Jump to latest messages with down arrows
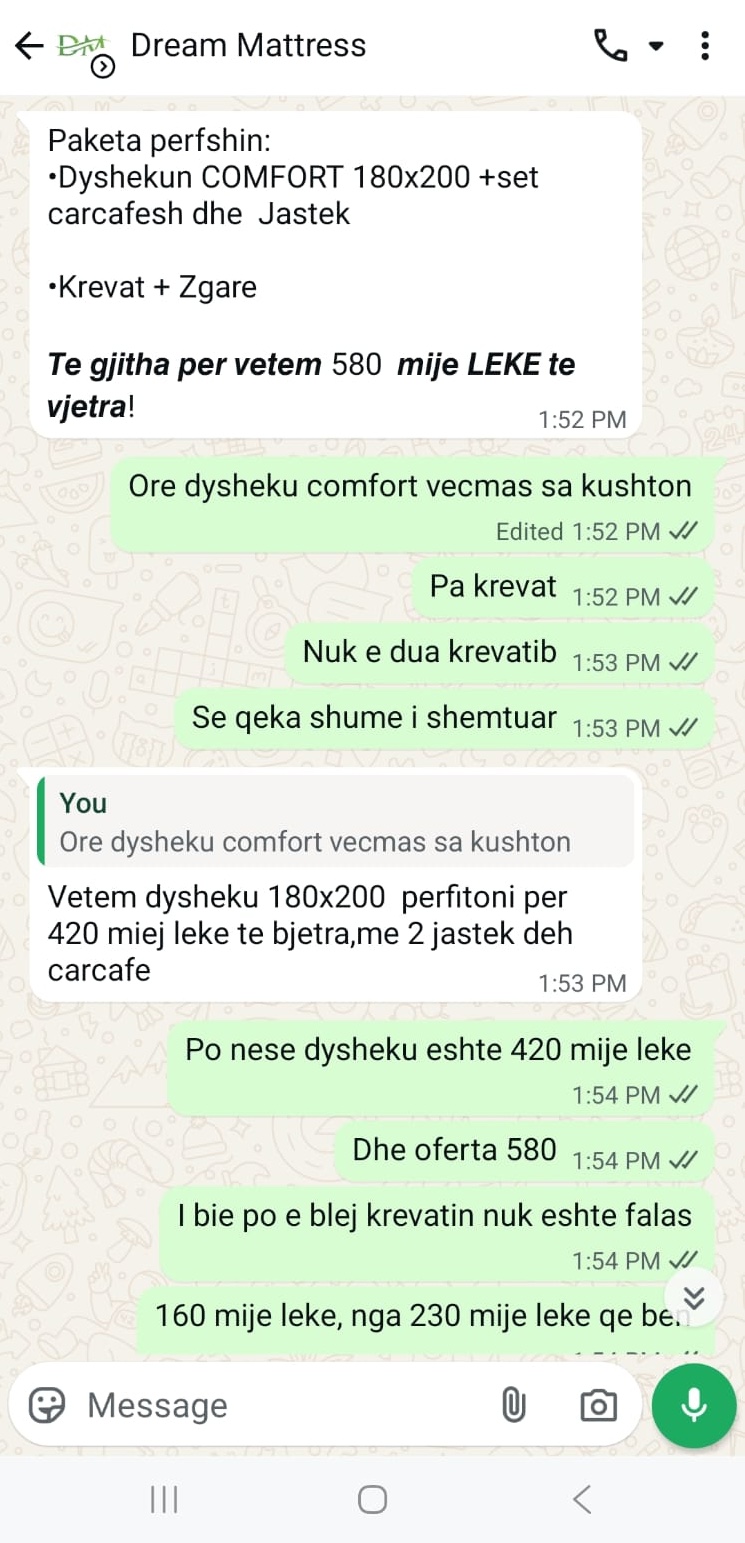745x1543 pixels. tap(693, 1297)
